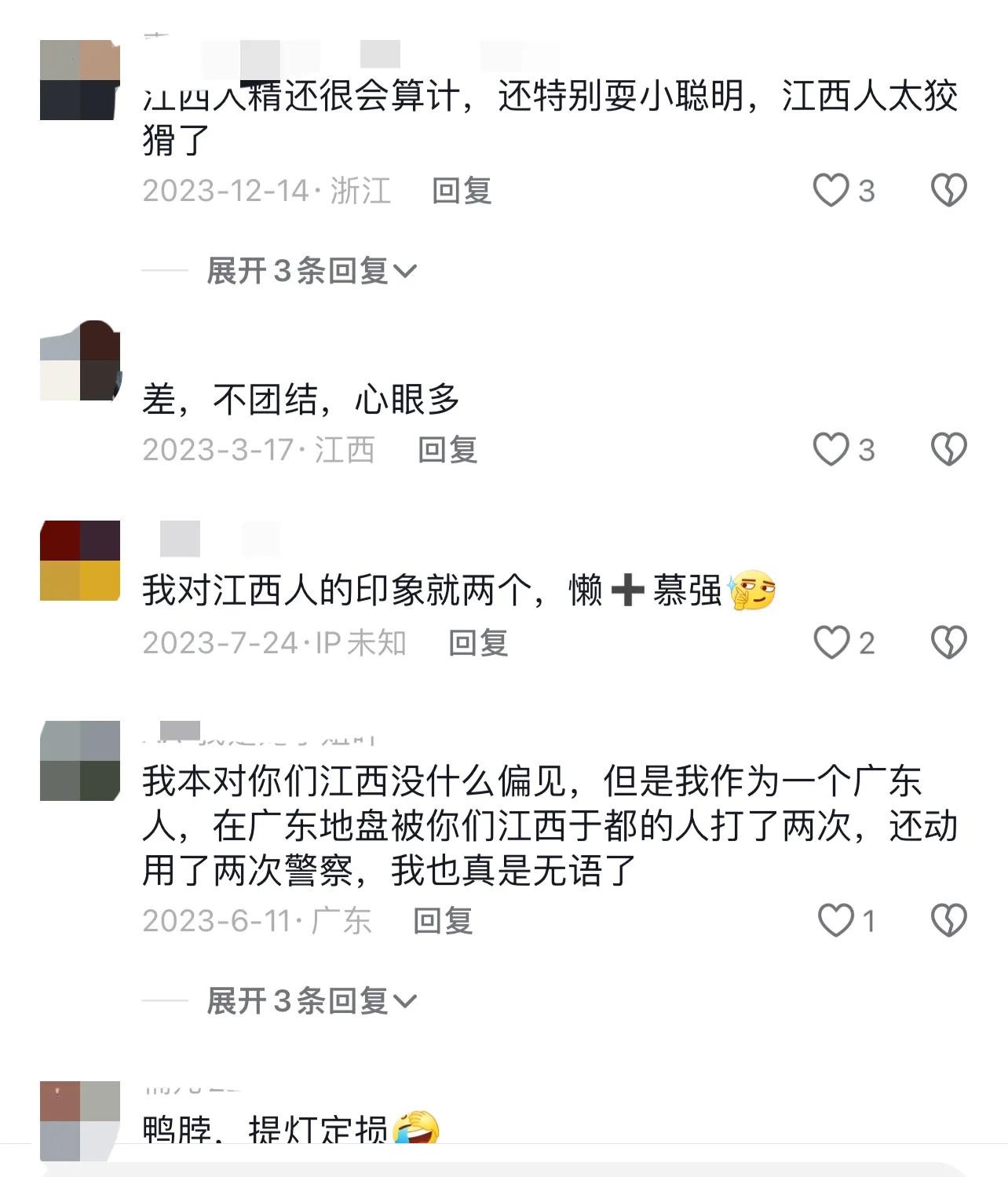Like the '懒➕慕强' comment
1008x1177 pixels.
(831, 643)
